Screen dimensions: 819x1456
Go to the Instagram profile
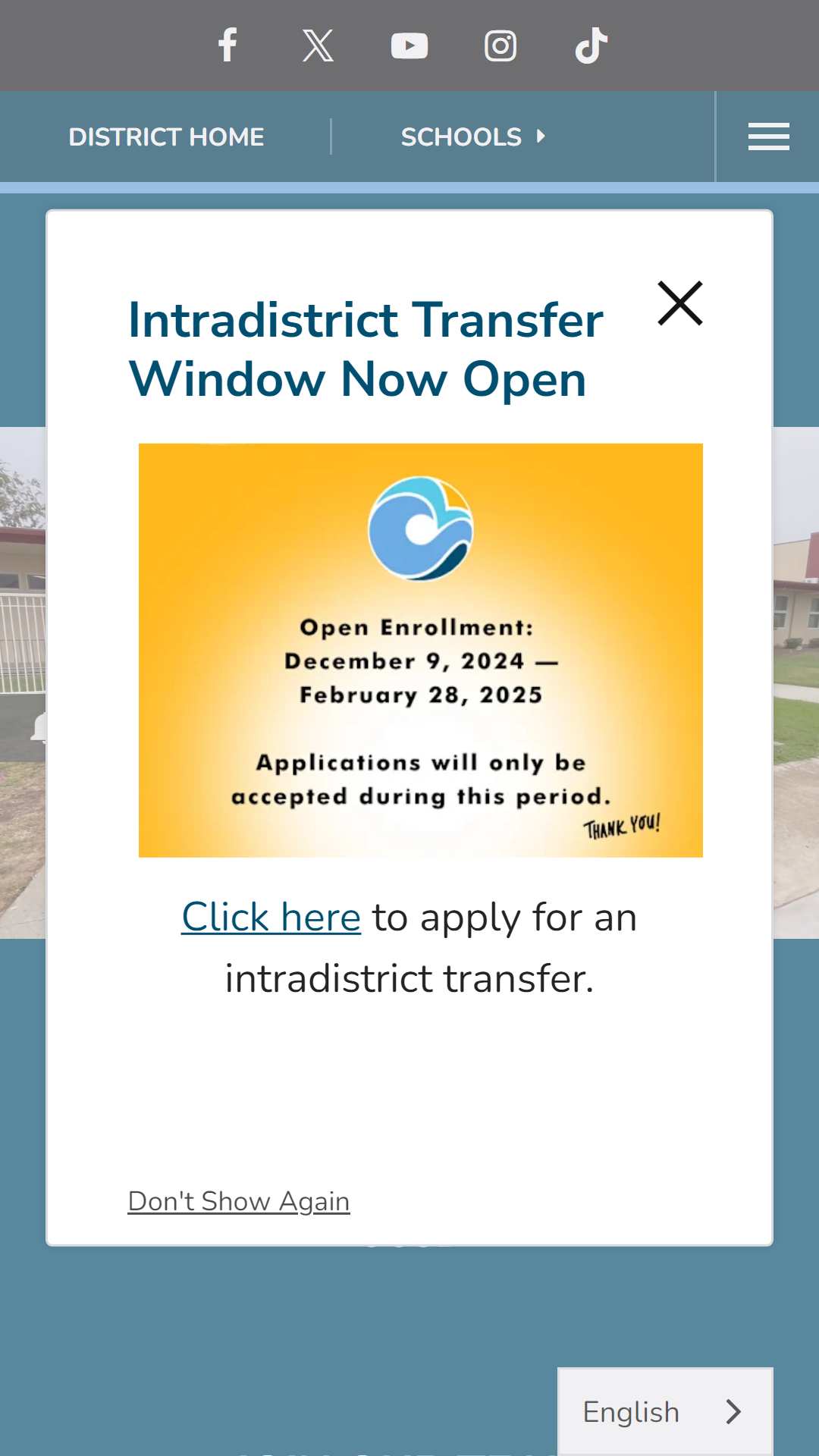tap(500, 45)
